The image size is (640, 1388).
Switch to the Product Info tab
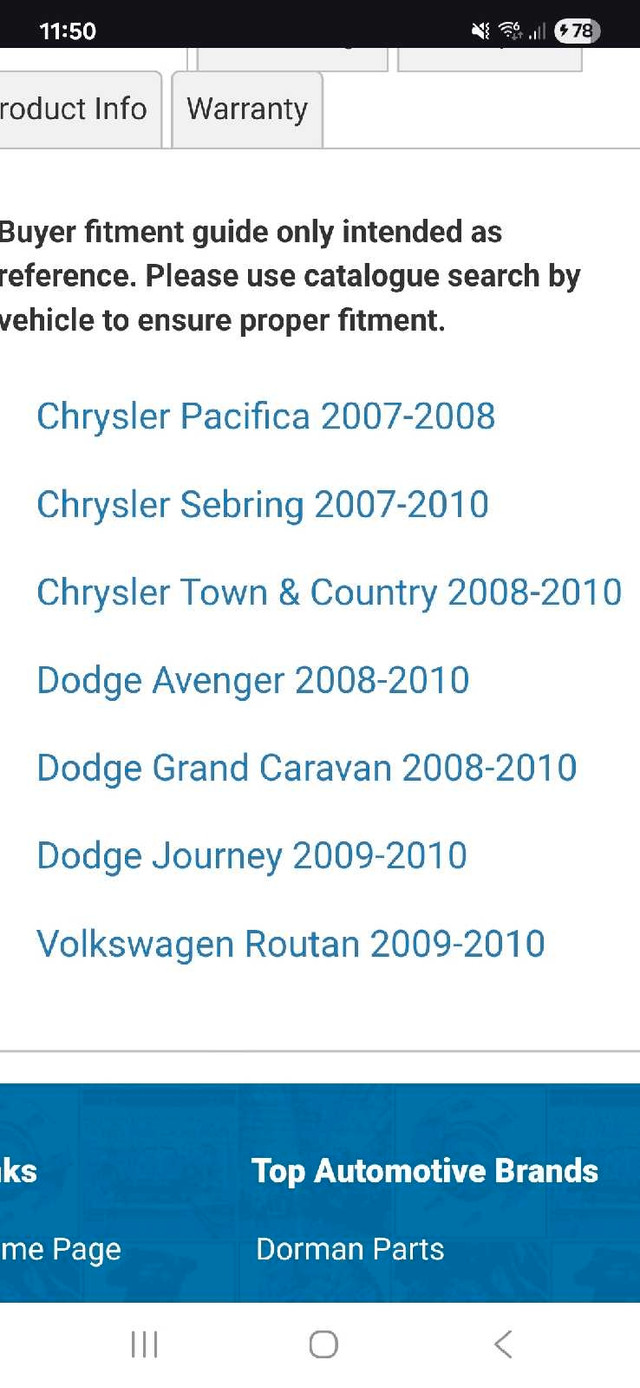[75, 109]
